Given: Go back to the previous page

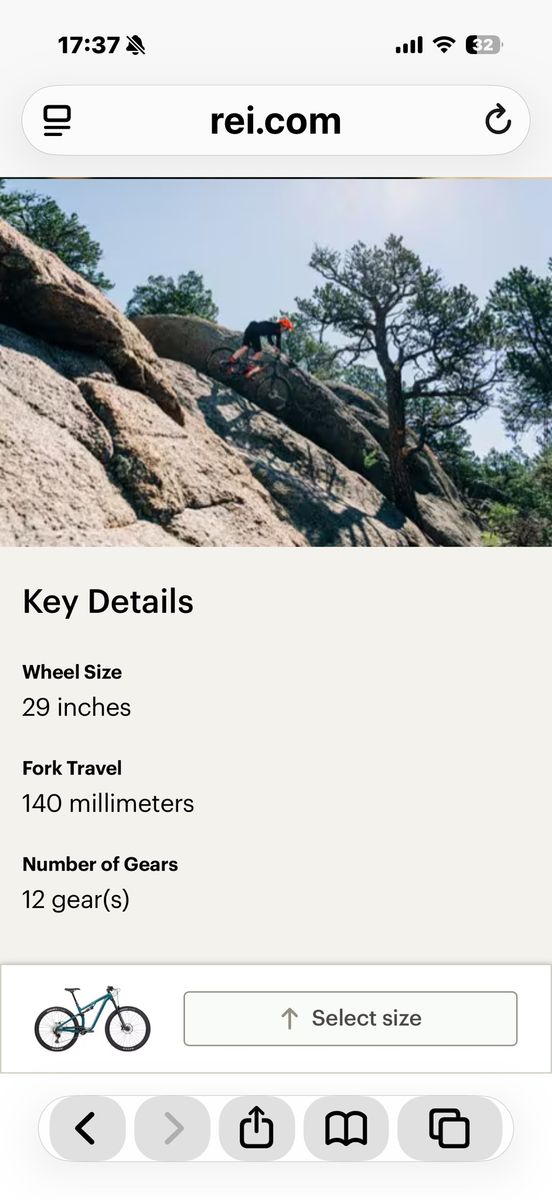Looking at the screenshot, I should [87, 1129].
